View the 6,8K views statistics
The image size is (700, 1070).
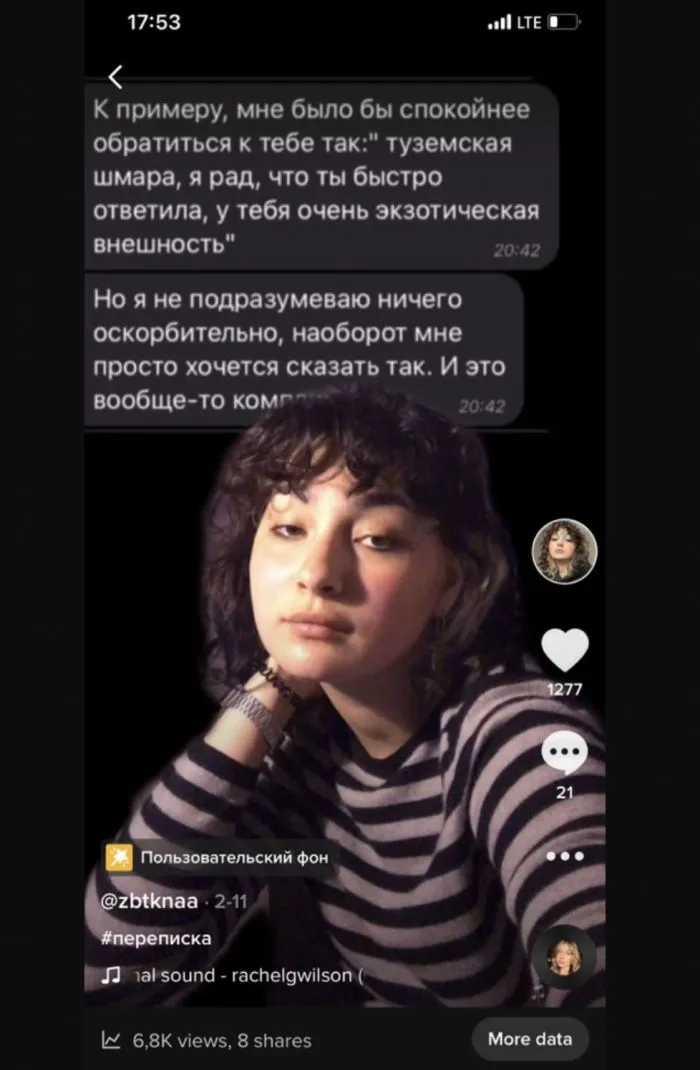pos(207,1040)
